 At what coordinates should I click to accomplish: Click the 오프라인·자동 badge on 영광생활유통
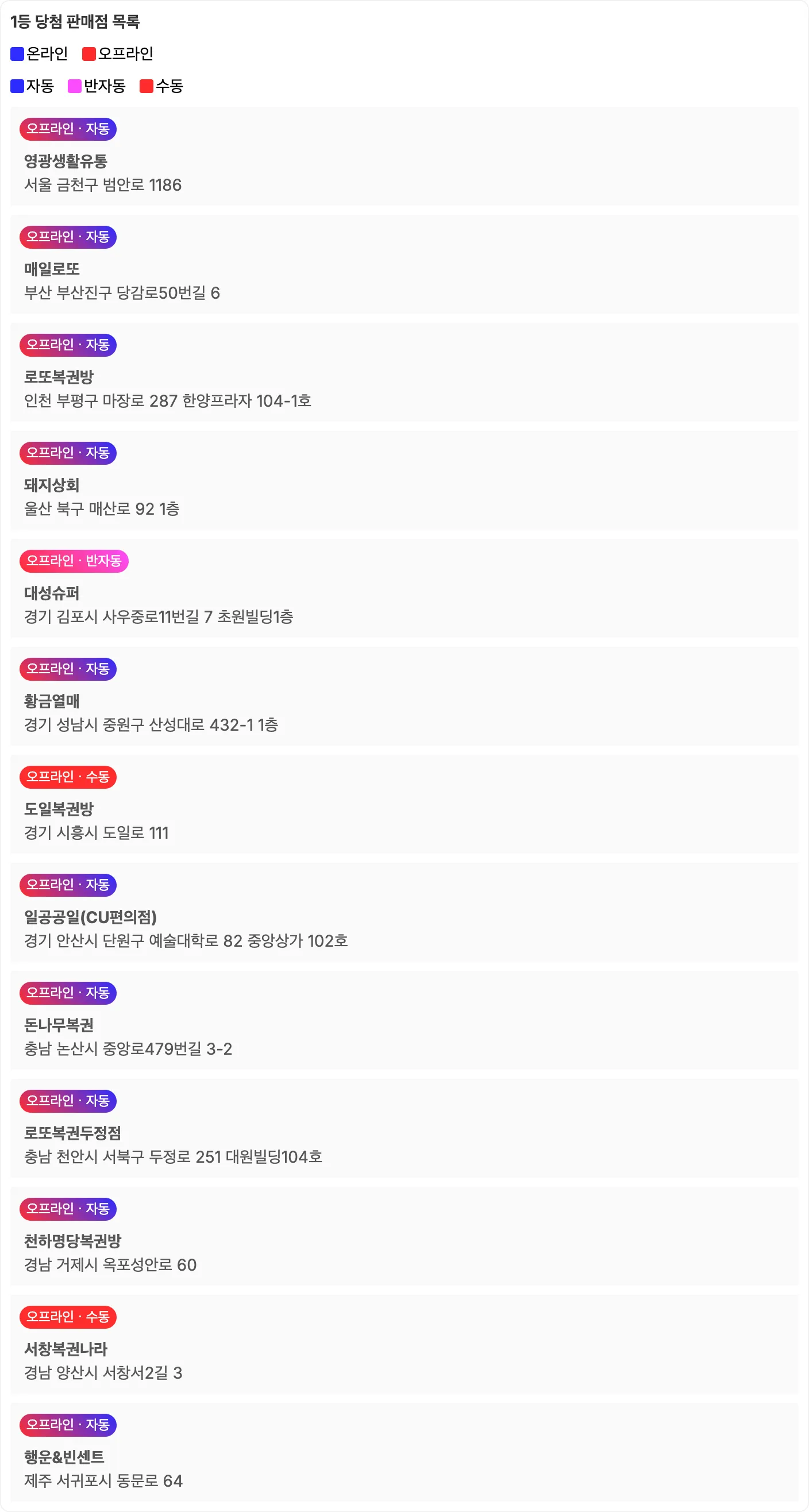[x=68, y=129]
